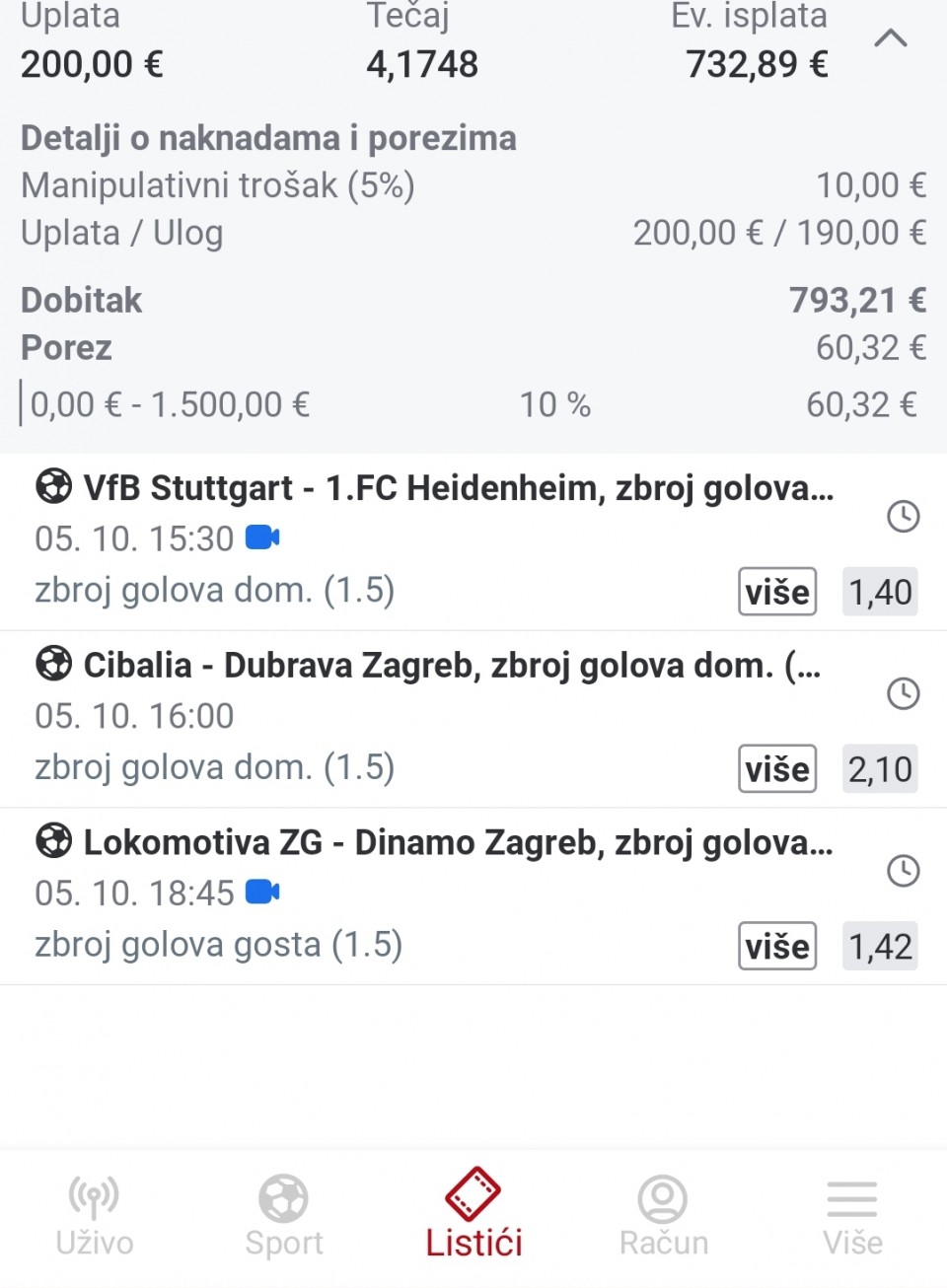Image resolution: width=947 pixels, height=1288 pixels.
Task: Watch the VfB Stuttgart match video stream
Action: pos(262,537)
